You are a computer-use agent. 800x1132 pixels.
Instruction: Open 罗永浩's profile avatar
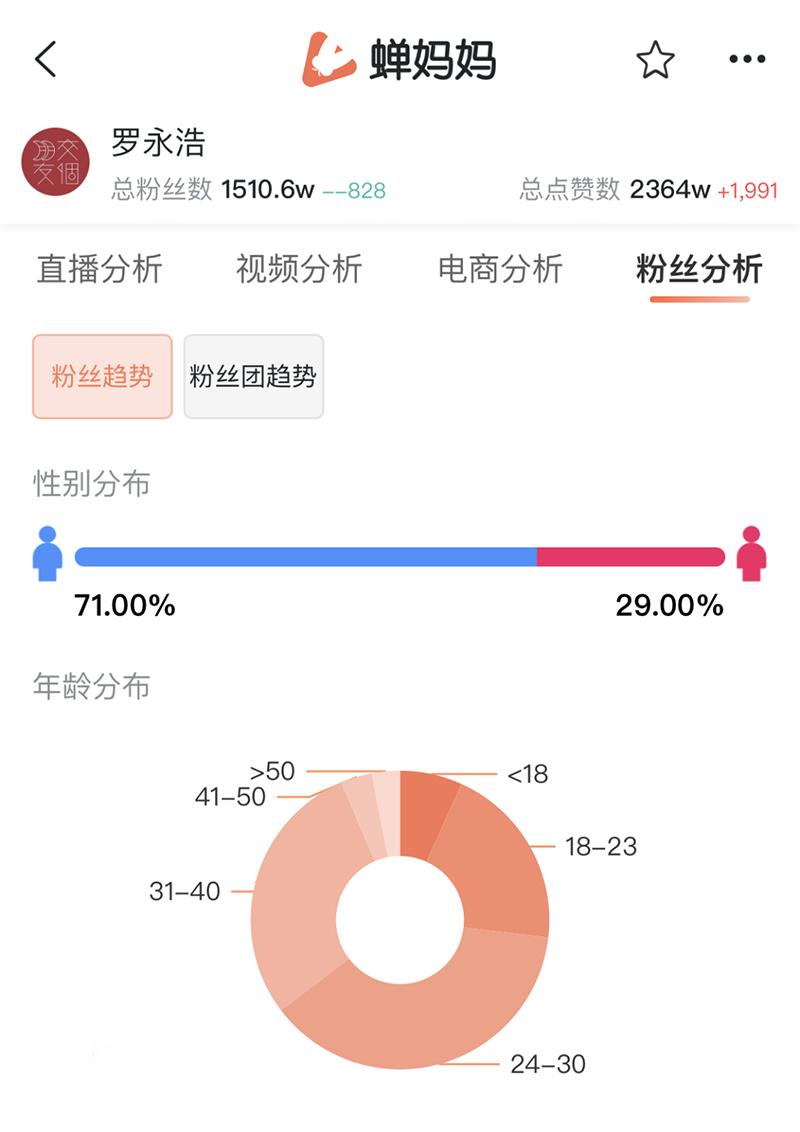(56, 161)
